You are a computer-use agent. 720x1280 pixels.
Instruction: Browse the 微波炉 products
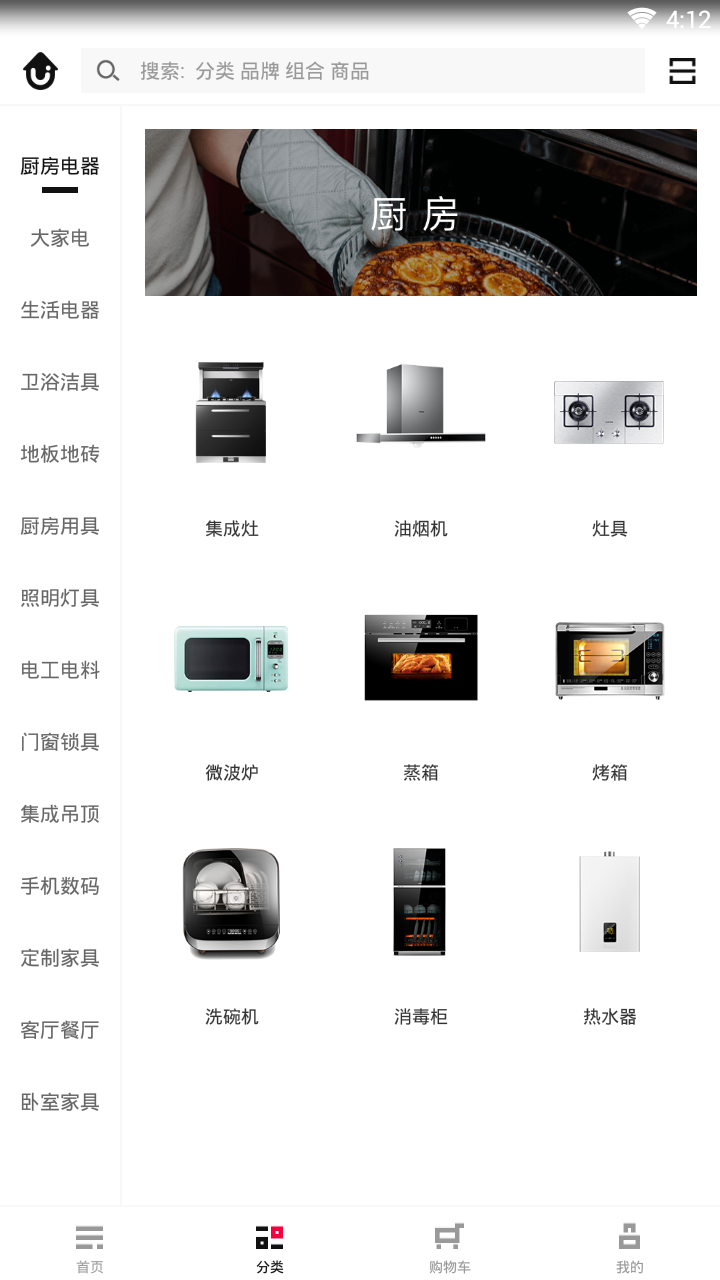tap(232, 685)
